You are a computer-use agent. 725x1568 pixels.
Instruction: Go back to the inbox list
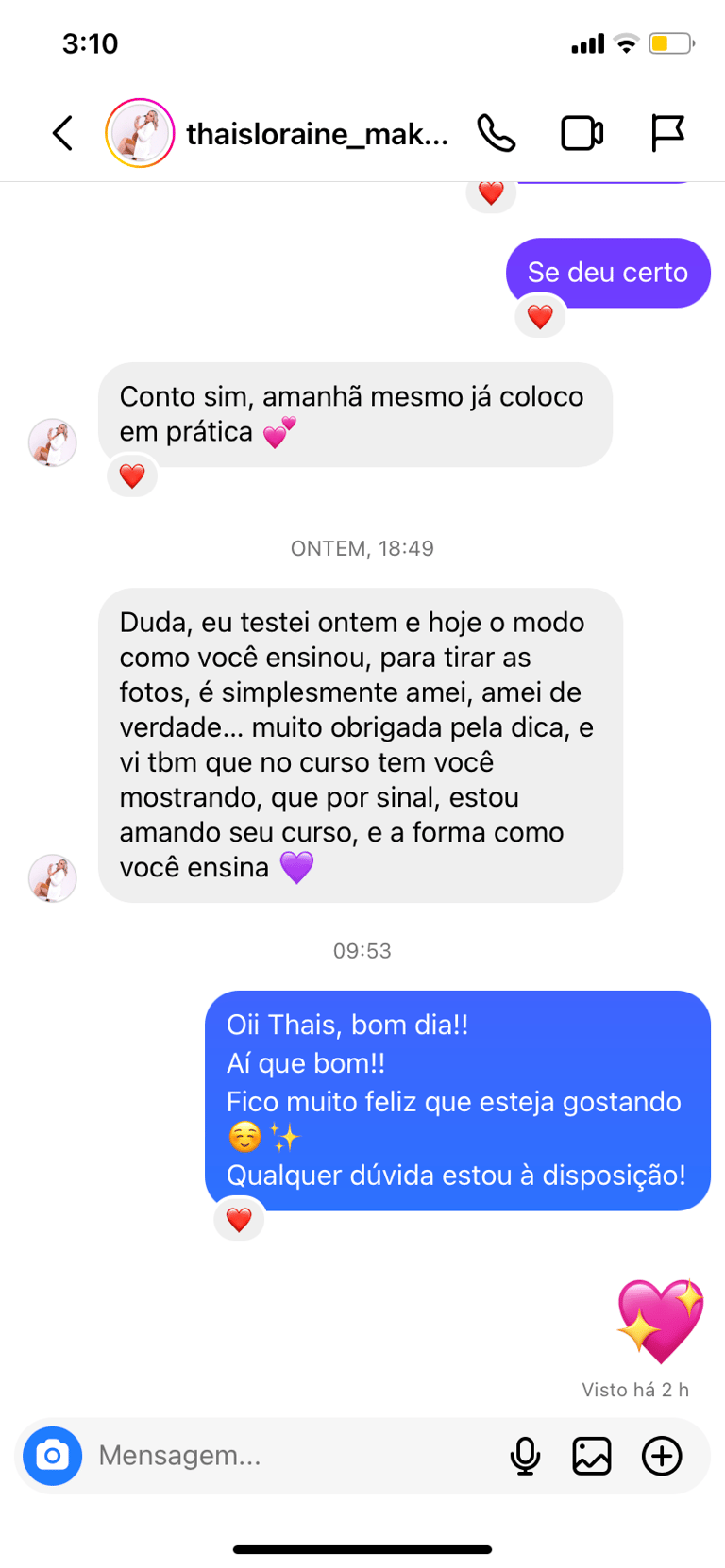(x=62, y=133)
